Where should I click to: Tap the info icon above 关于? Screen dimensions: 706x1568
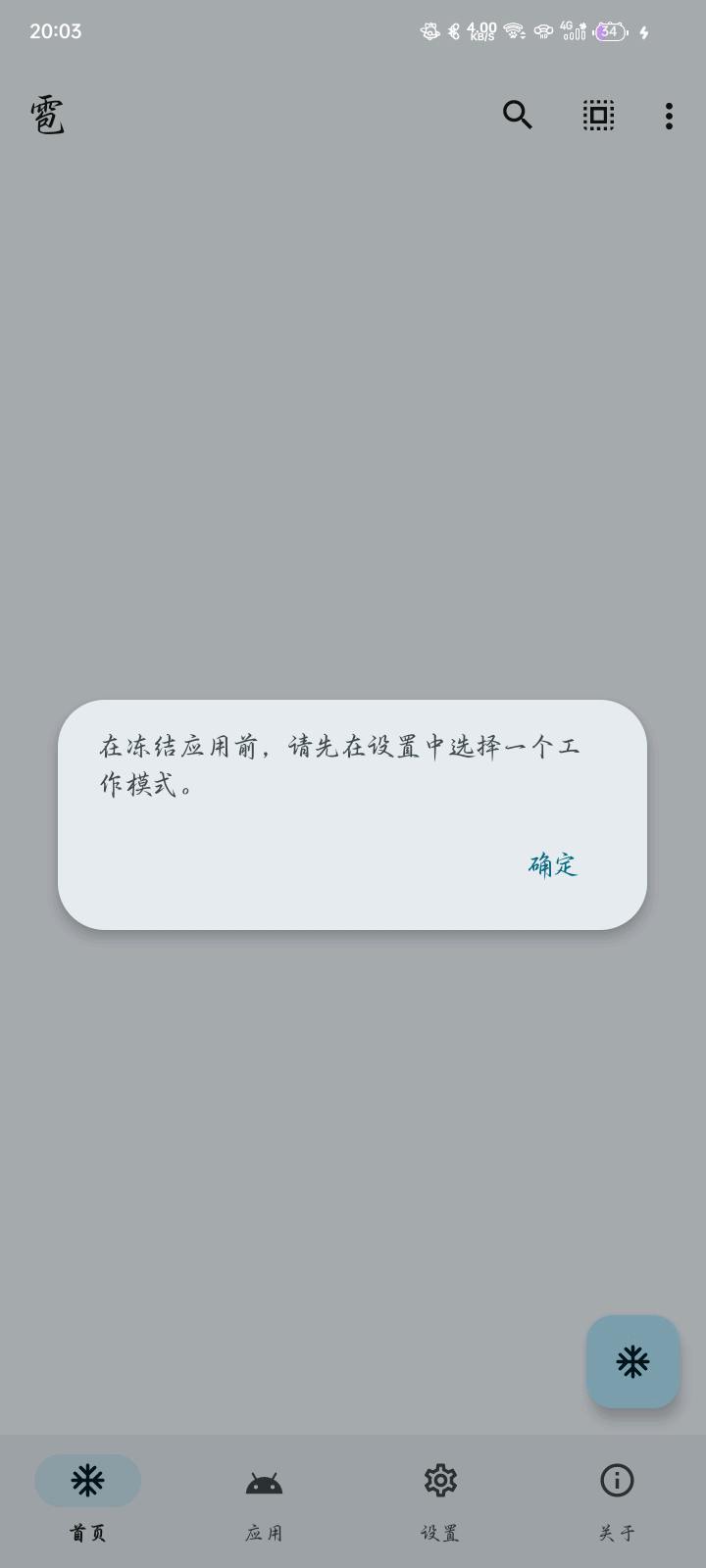click(617, 1480)
